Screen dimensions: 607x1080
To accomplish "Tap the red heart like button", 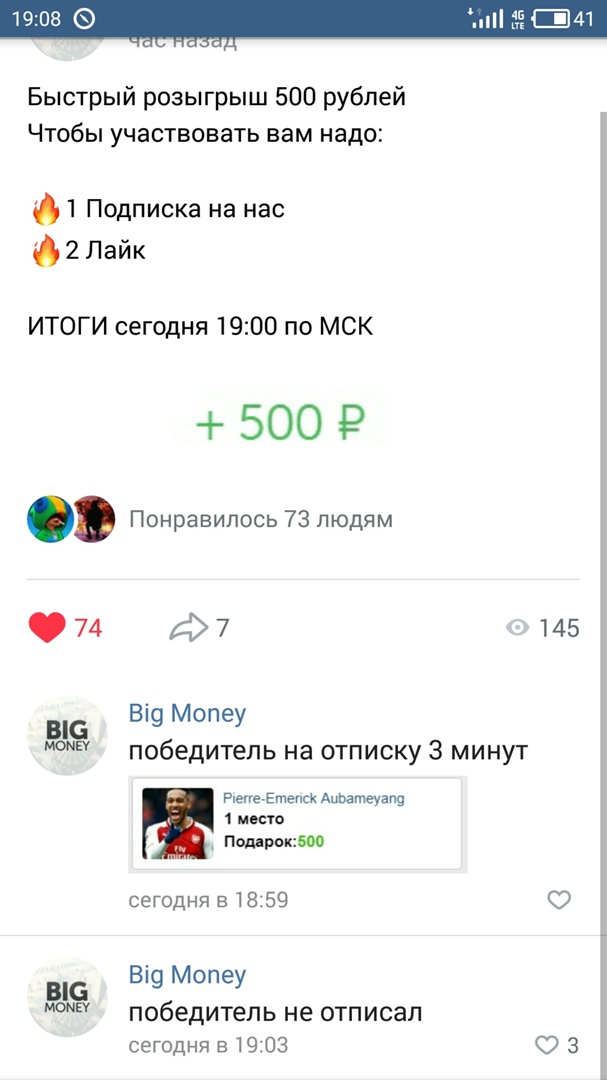I will (47, 628).
